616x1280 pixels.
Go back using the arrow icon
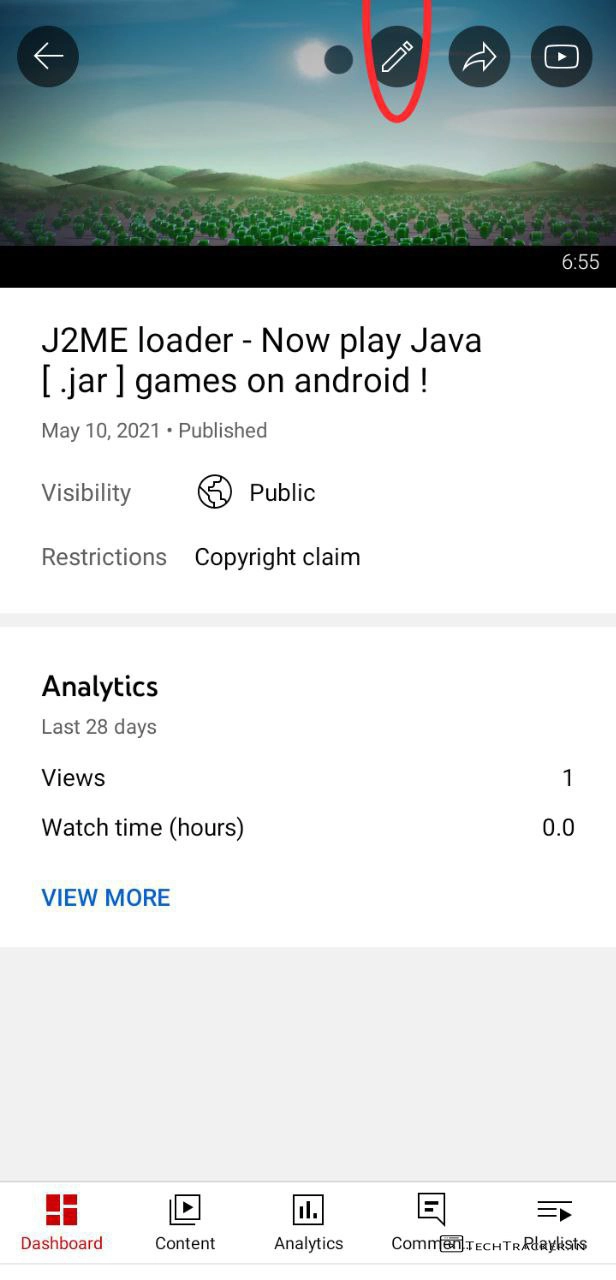pyautogui.click(x=48, y=56)
